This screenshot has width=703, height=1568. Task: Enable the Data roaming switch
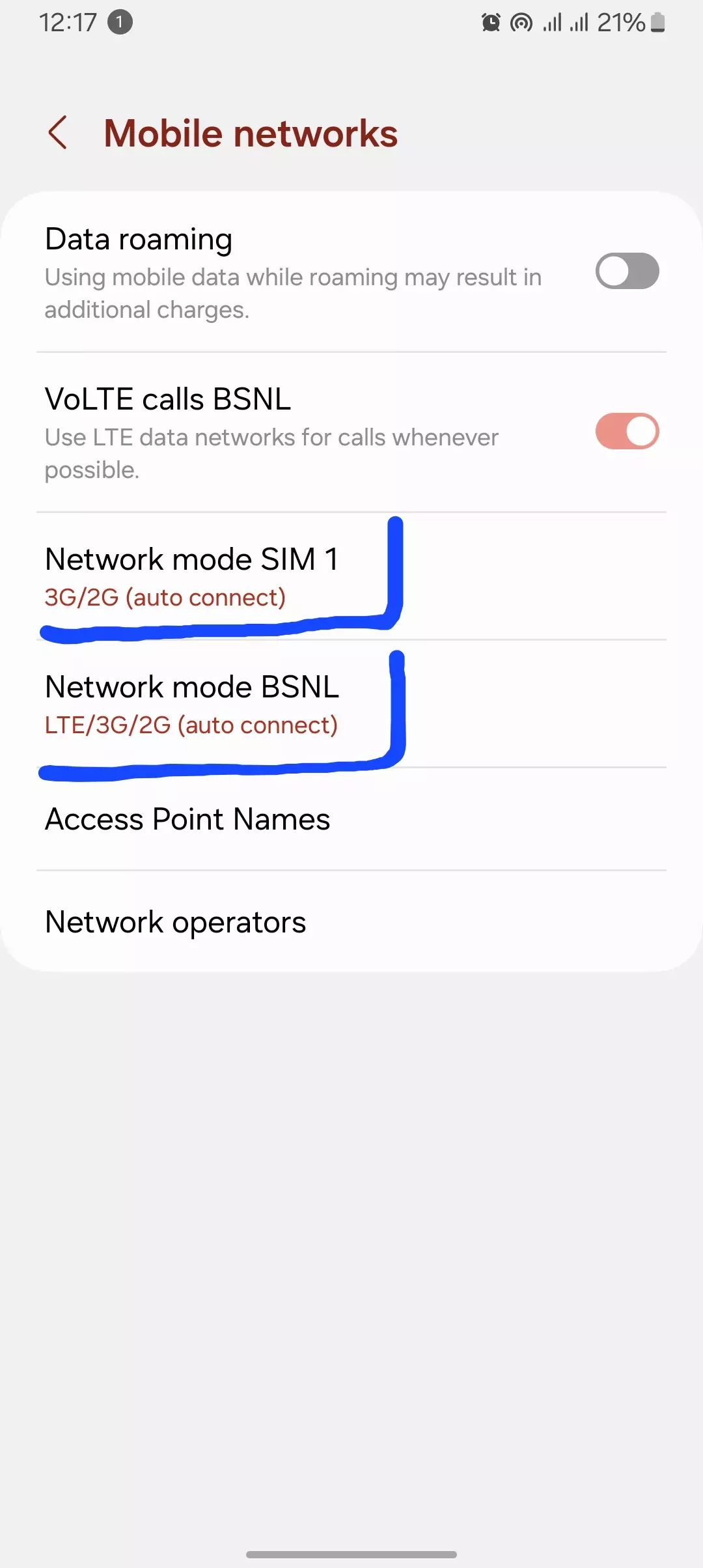point(627,271)
